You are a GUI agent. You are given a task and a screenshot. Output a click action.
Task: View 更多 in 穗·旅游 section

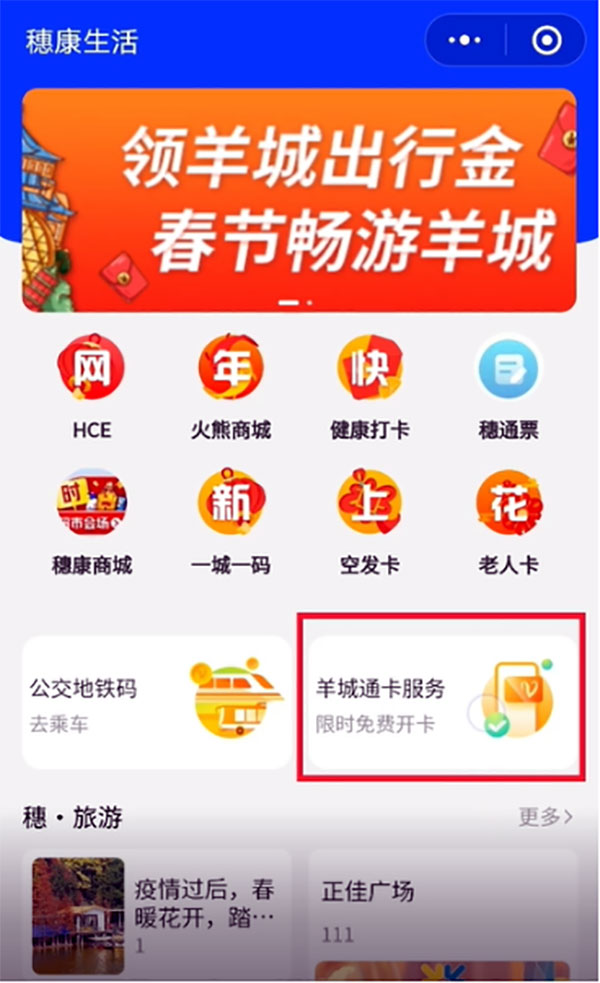pos(545,817)
